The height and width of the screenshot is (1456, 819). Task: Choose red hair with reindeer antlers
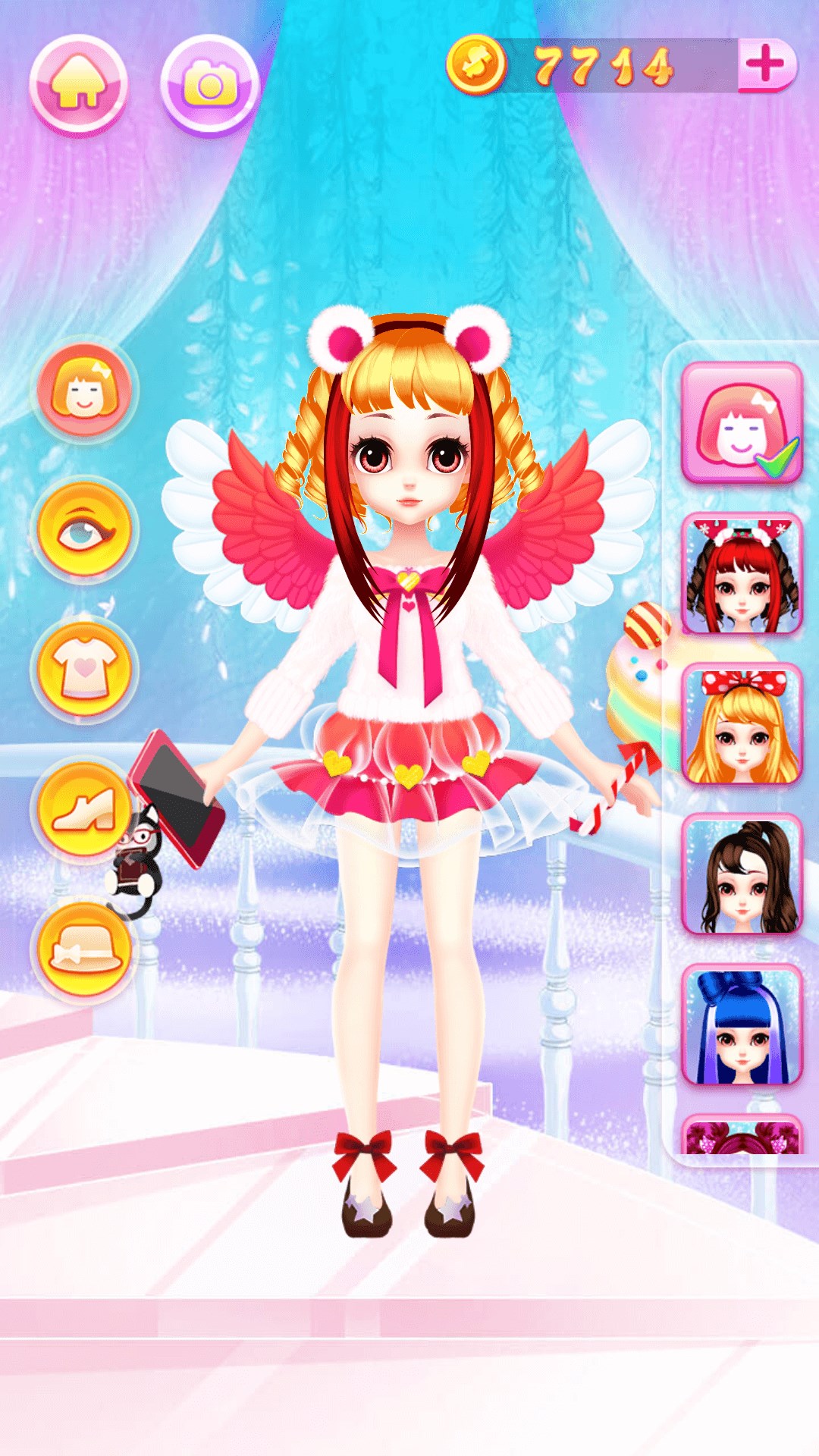point(742,574)
